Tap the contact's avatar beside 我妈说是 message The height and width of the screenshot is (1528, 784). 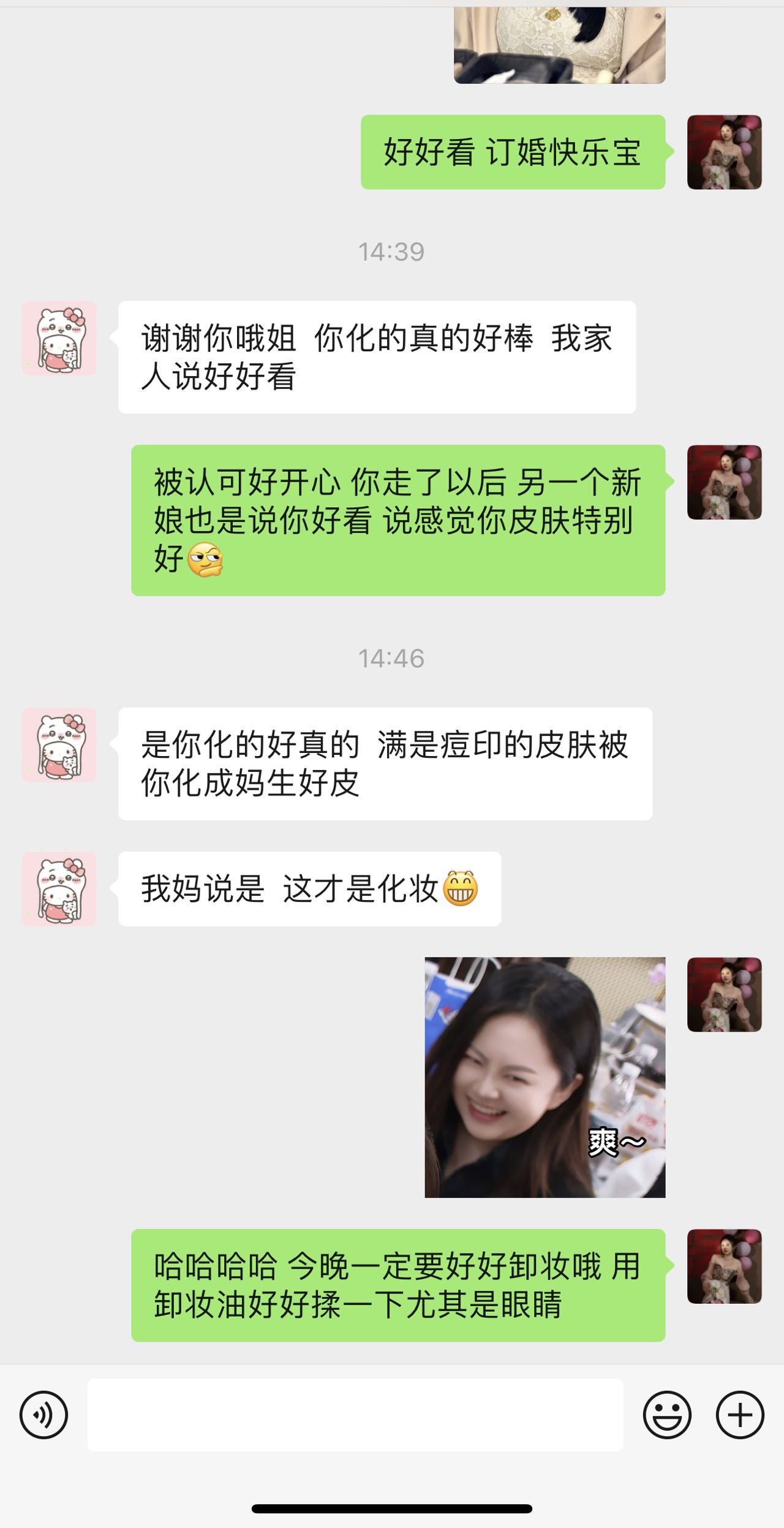coord(59,888)
